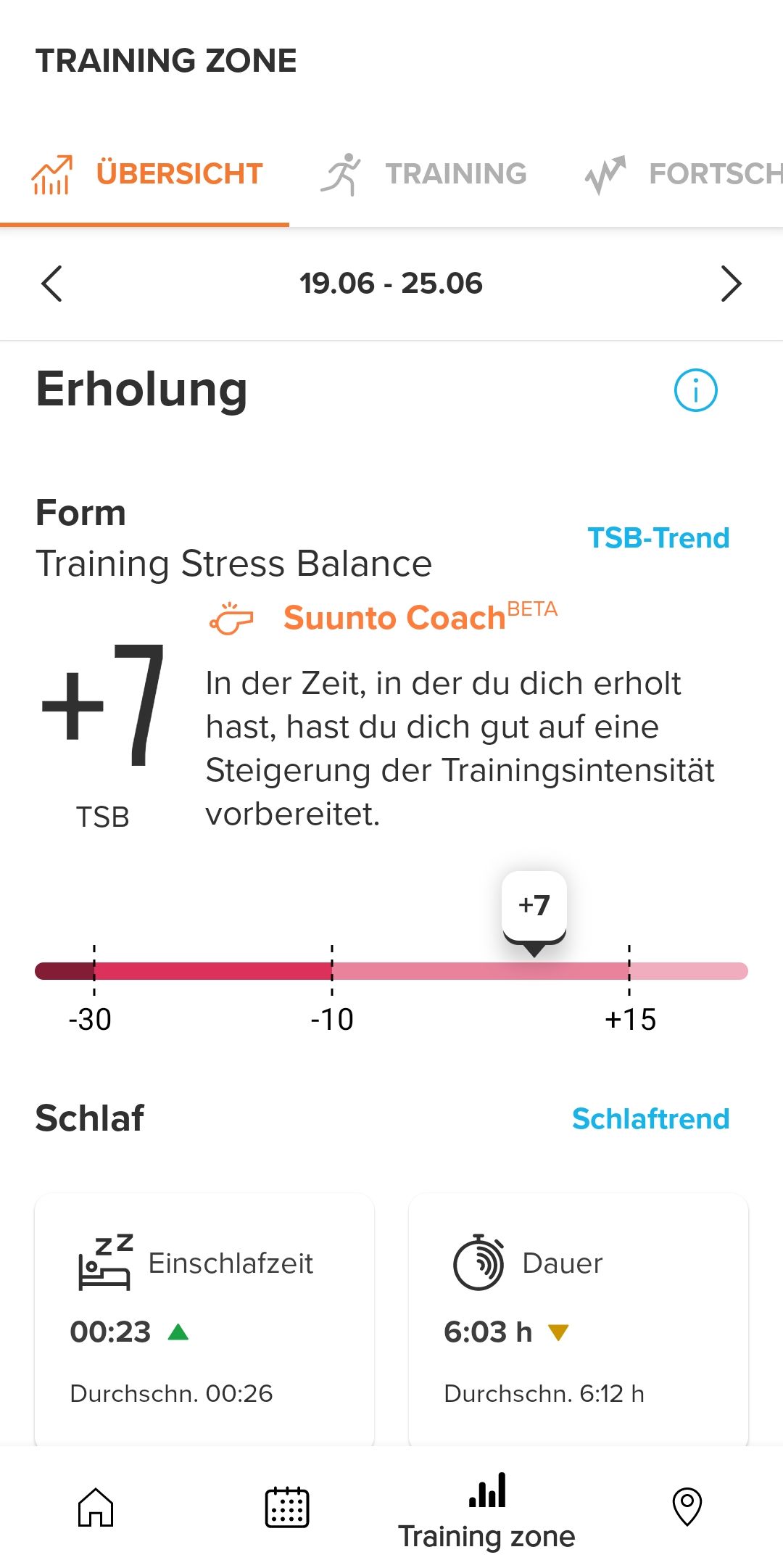Select the Übersicht tab

coord(145,174)
